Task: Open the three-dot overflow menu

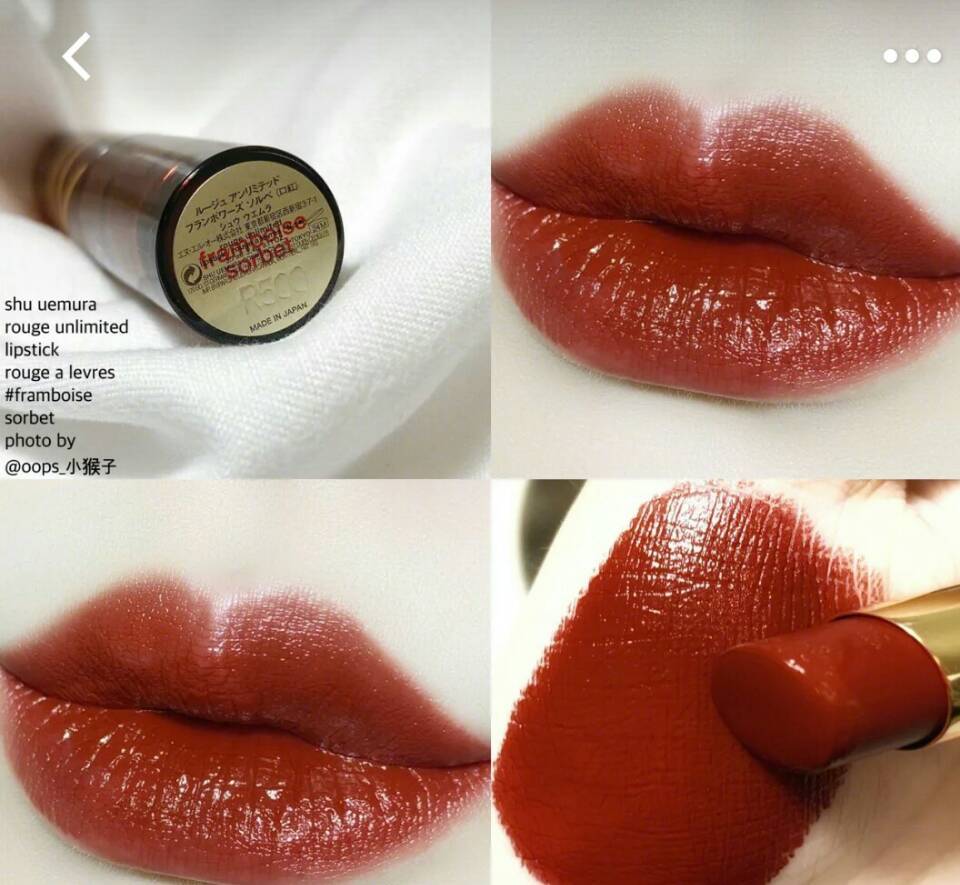Action: pyautogui.click(x=912, y=56)
